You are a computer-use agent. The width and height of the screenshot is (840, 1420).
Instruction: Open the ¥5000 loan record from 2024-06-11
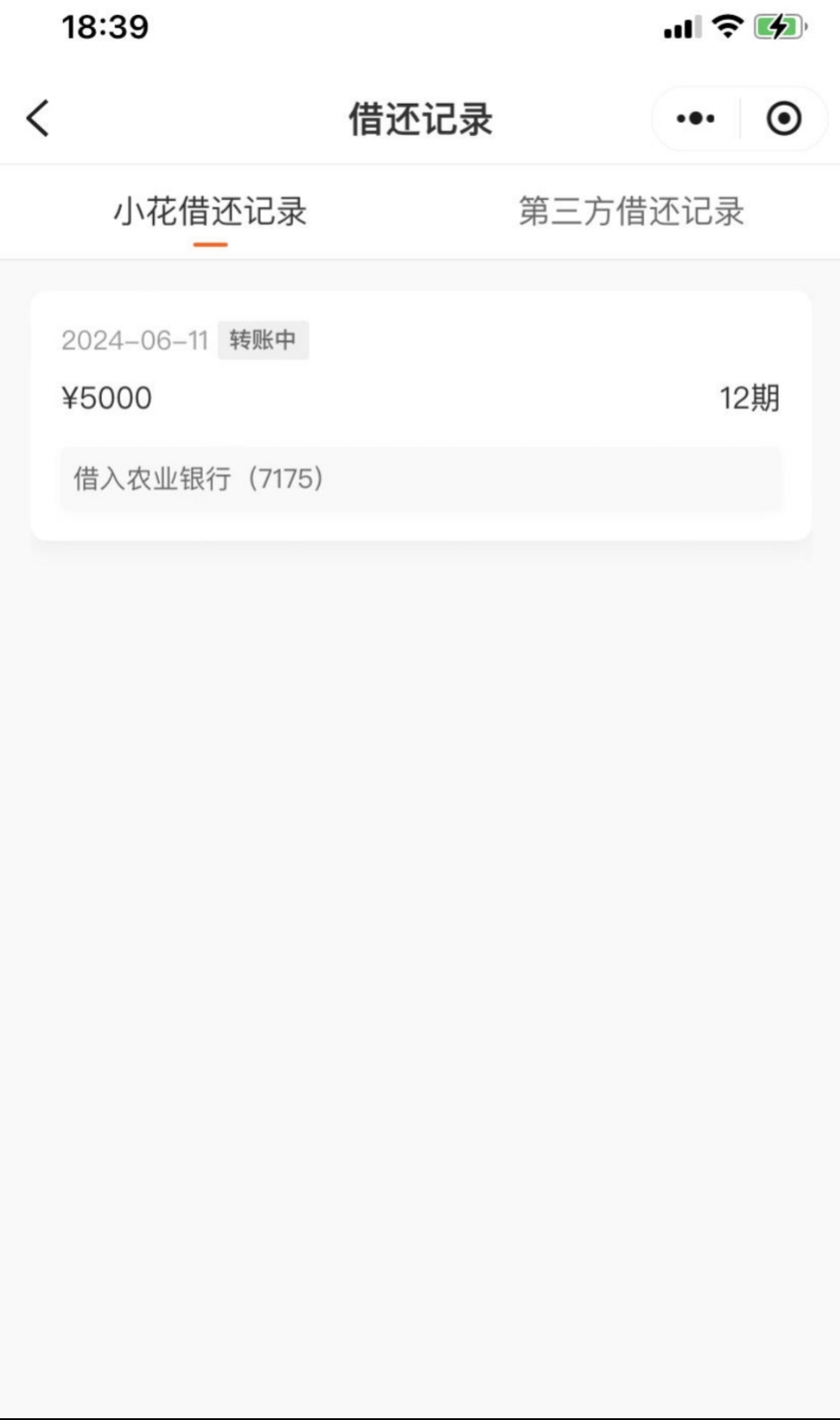click(x=421, y=416)
